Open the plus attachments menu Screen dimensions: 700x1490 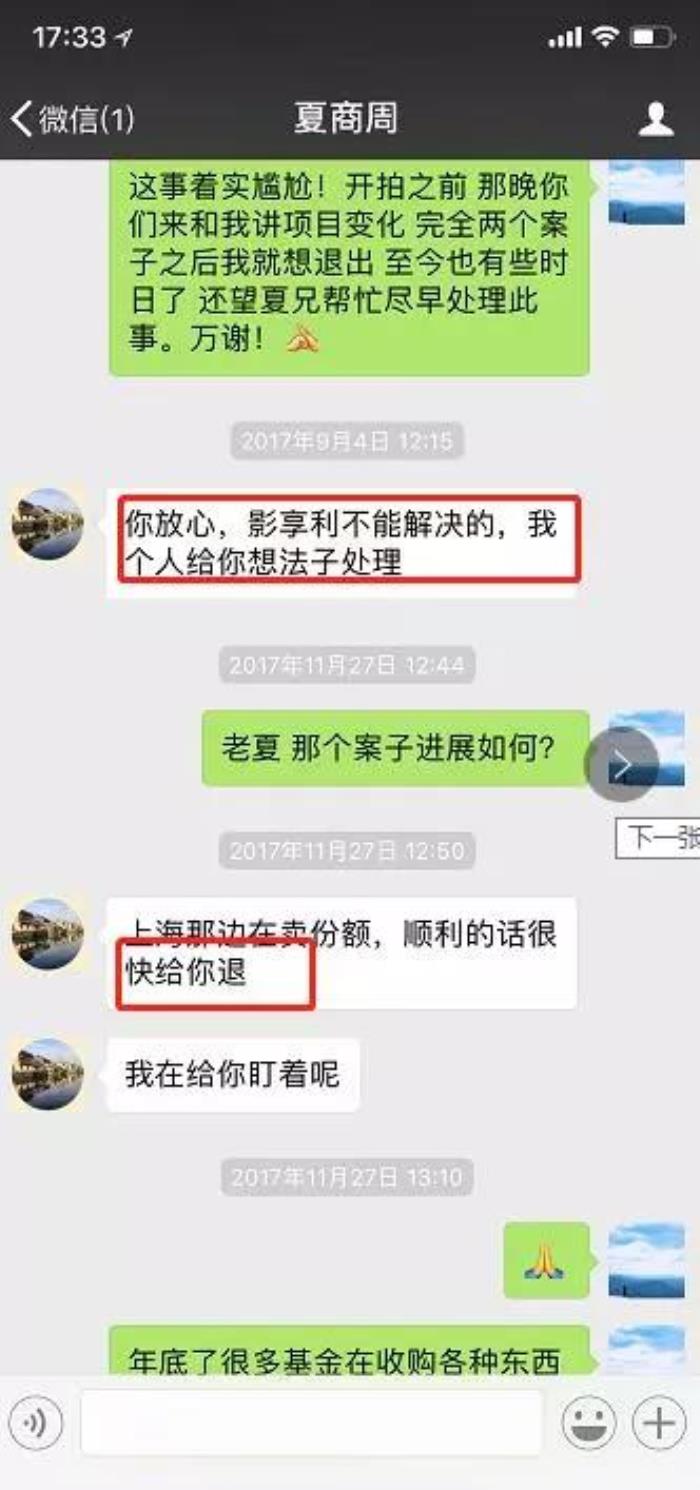click(659, 1422)
